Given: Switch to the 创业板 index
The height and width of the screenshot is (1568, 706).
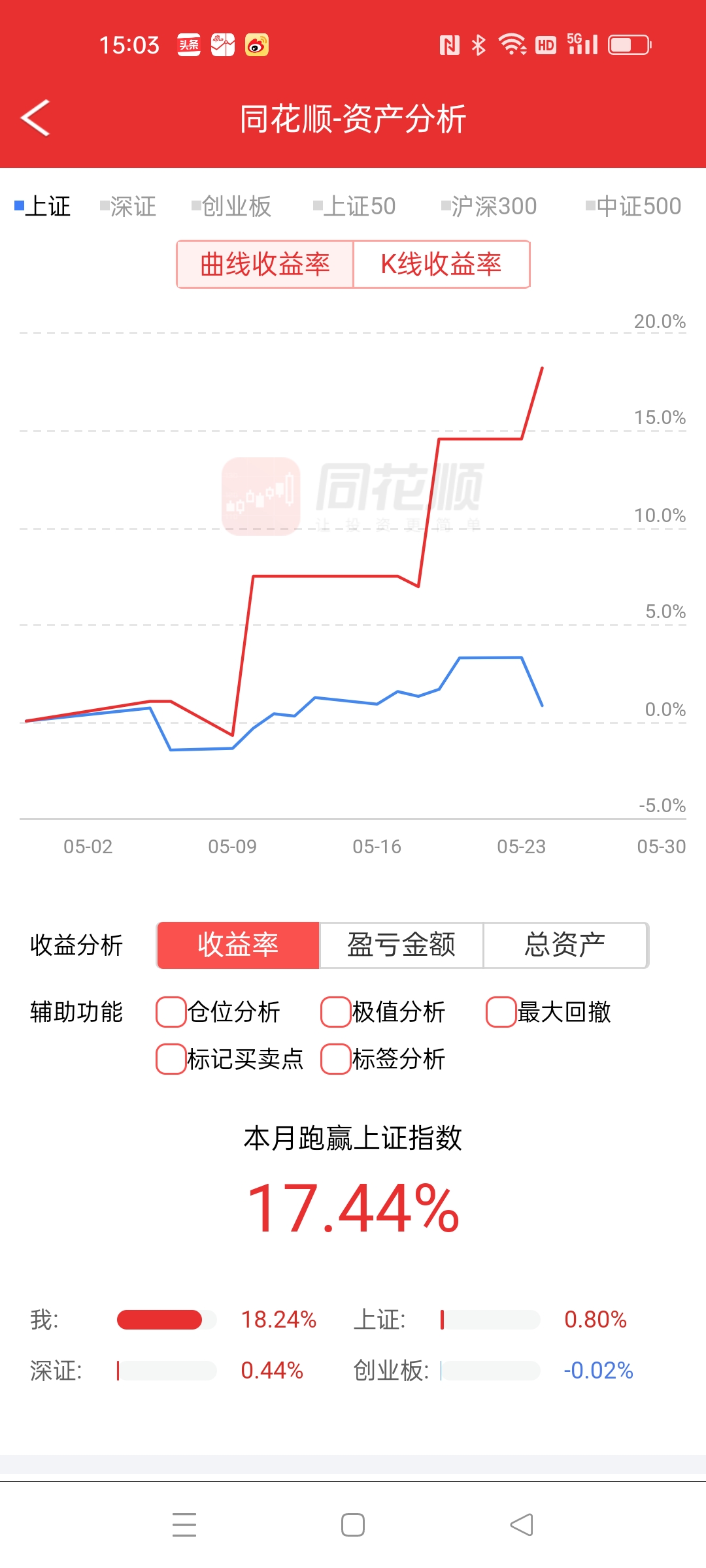Looking at the screenshot, I should coord(231,206).
